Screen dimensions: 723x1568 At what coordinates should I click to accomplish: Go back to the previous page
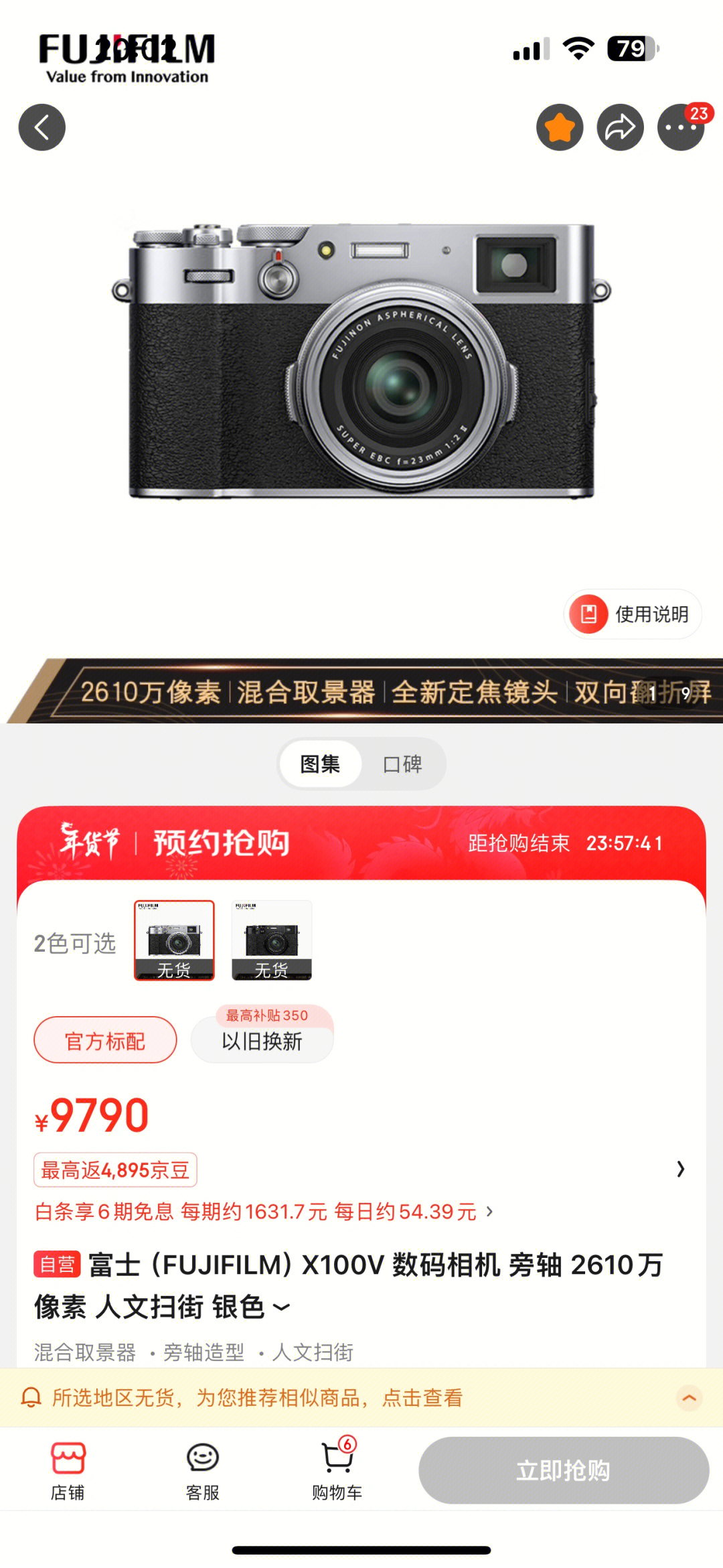[x=42, y=127]
